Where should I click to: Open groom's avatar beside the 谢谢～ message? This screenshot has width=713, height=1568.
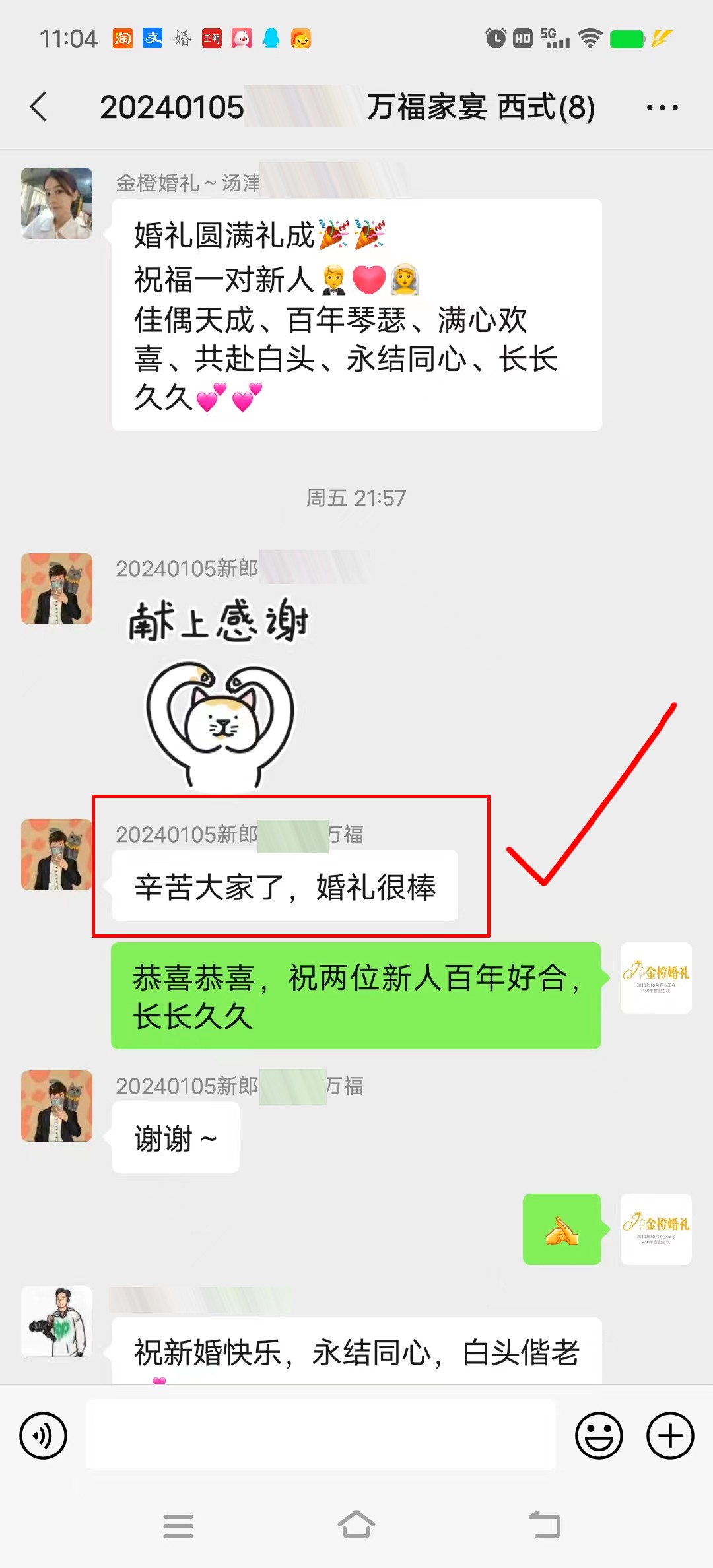tap(57, 1106)
